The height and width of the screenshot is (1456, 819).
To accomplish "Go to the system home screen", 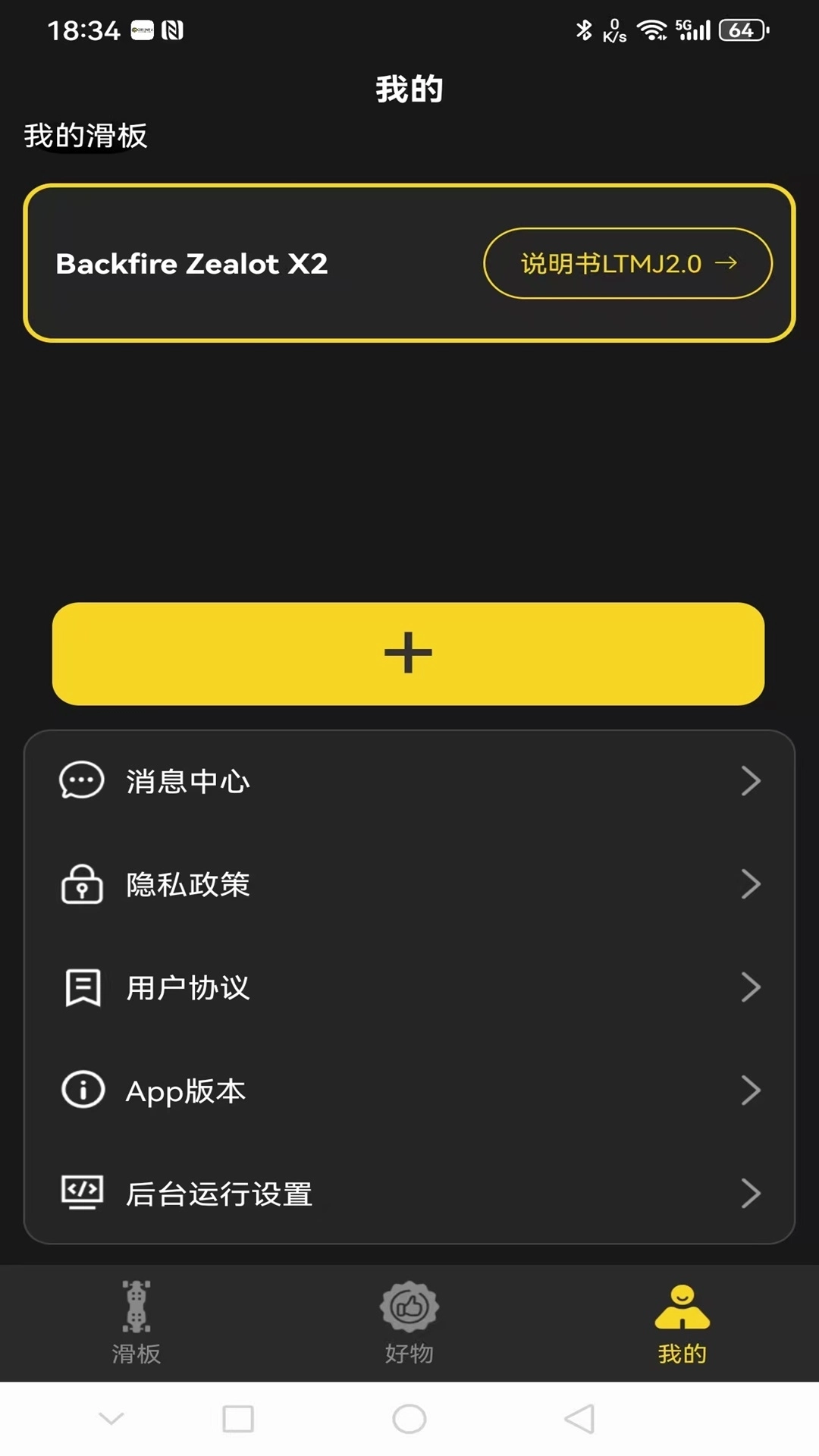I will pyautogui.click(x=409, y=1419).
